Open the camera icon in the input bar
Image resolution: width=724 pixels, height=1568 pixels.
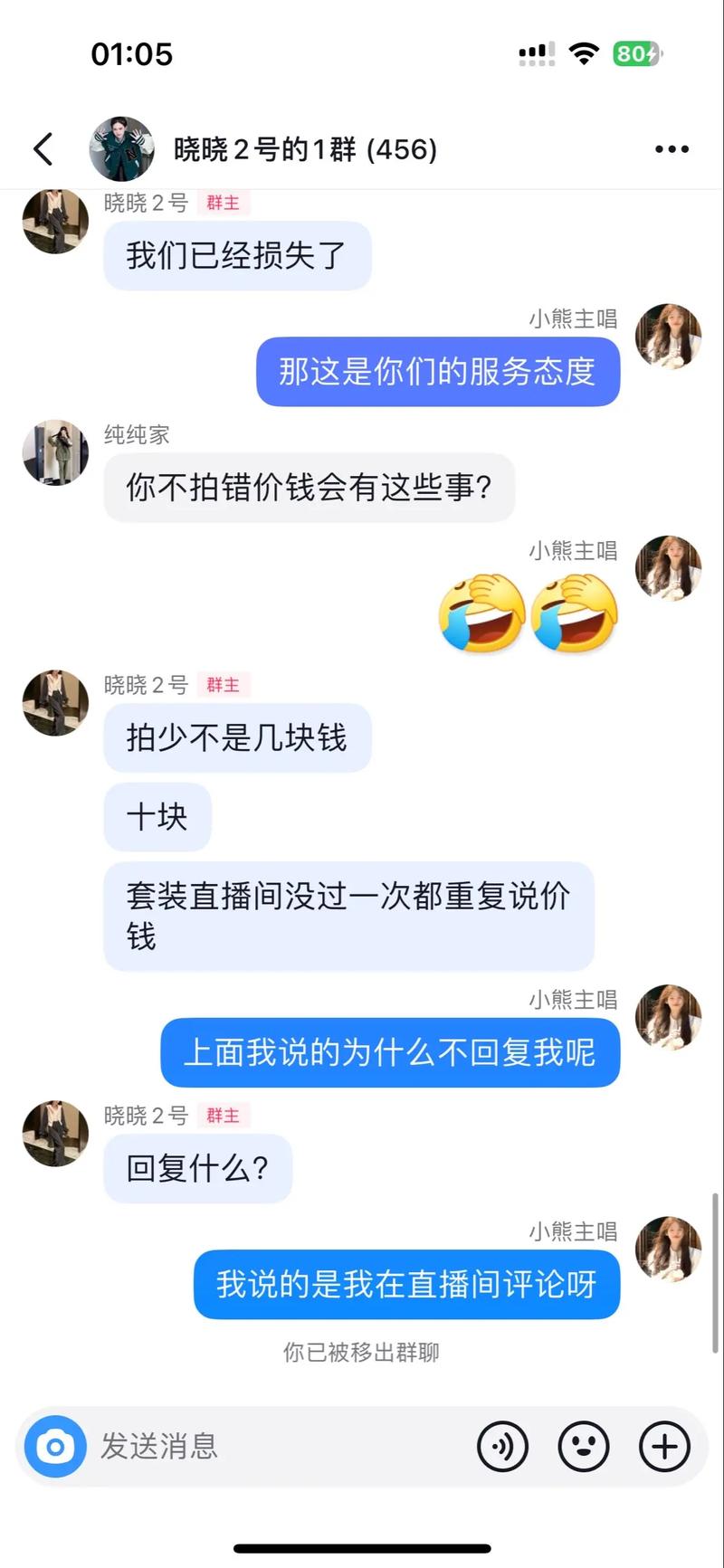(54, 1447)
